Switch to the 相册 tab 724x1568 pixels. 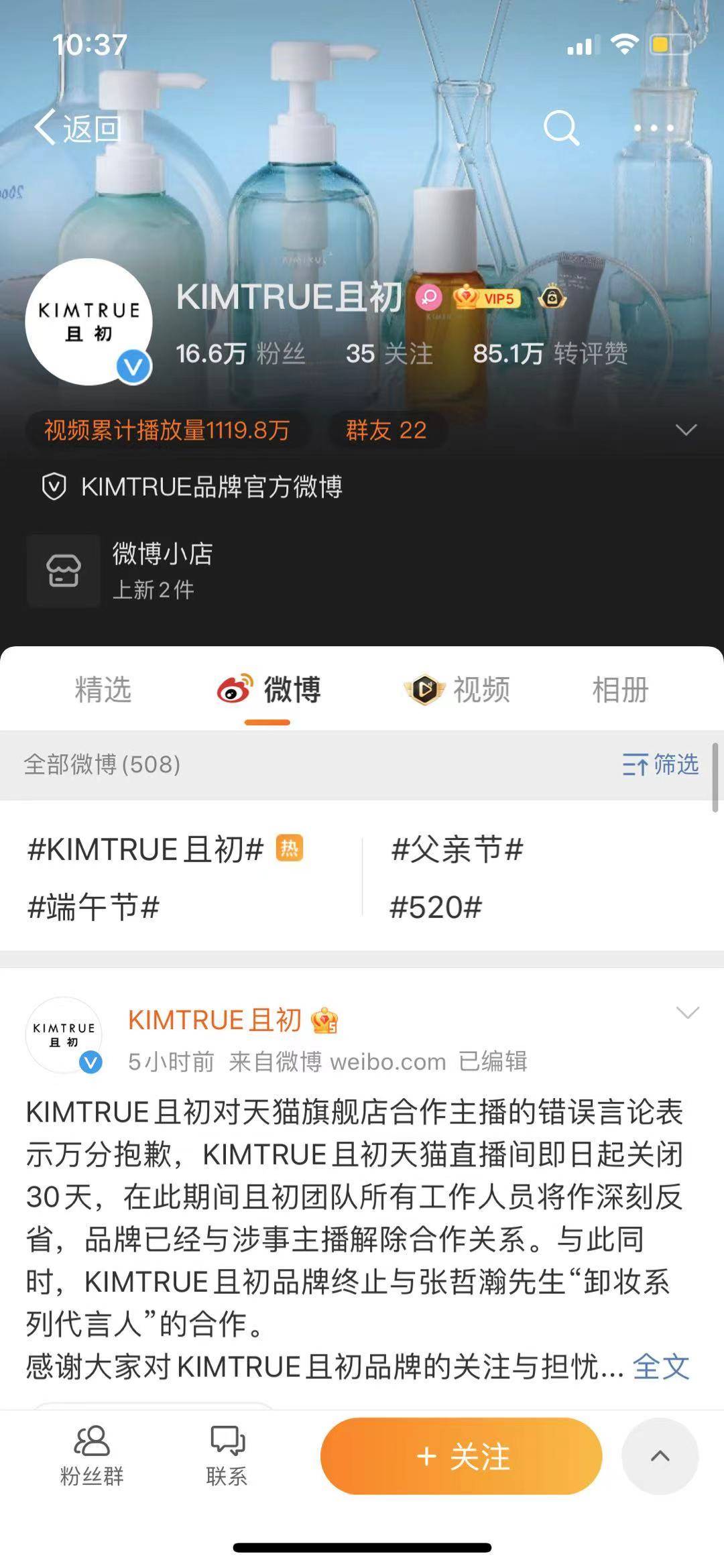(620, 690)
